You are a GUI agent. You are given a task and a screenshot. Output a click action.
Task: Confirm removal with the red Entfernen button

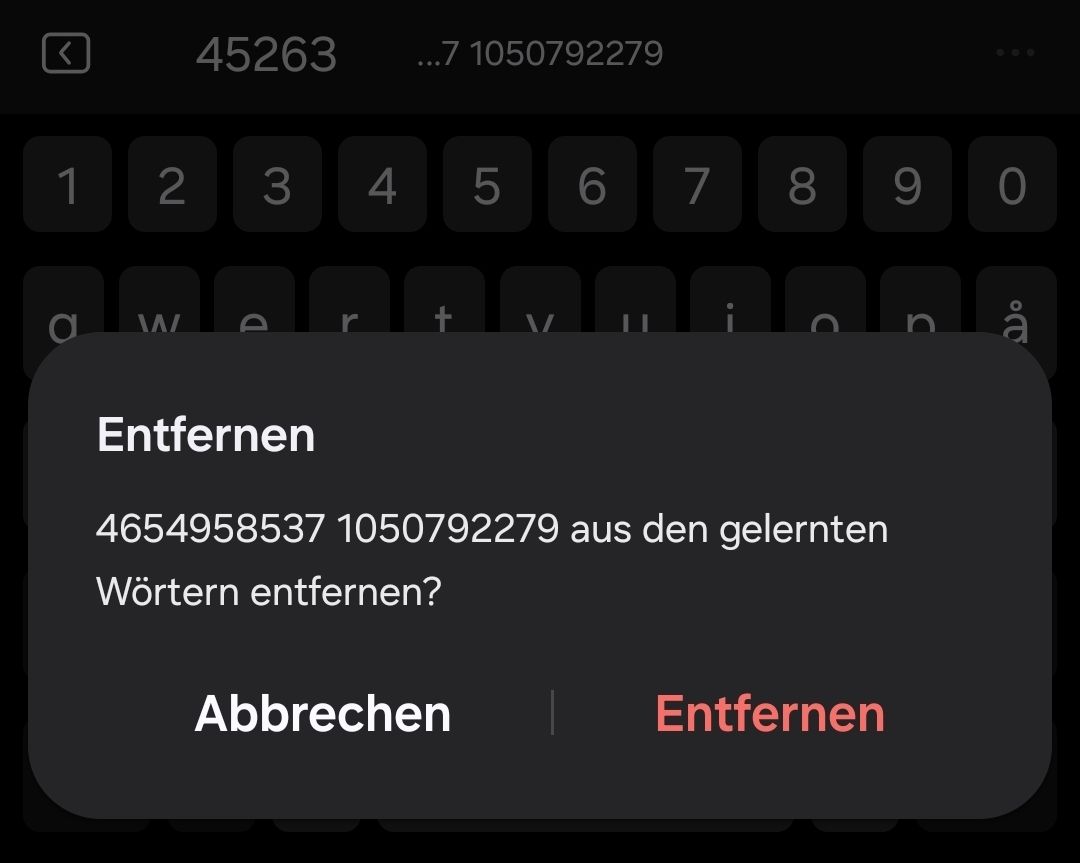(x=770, y=714)
